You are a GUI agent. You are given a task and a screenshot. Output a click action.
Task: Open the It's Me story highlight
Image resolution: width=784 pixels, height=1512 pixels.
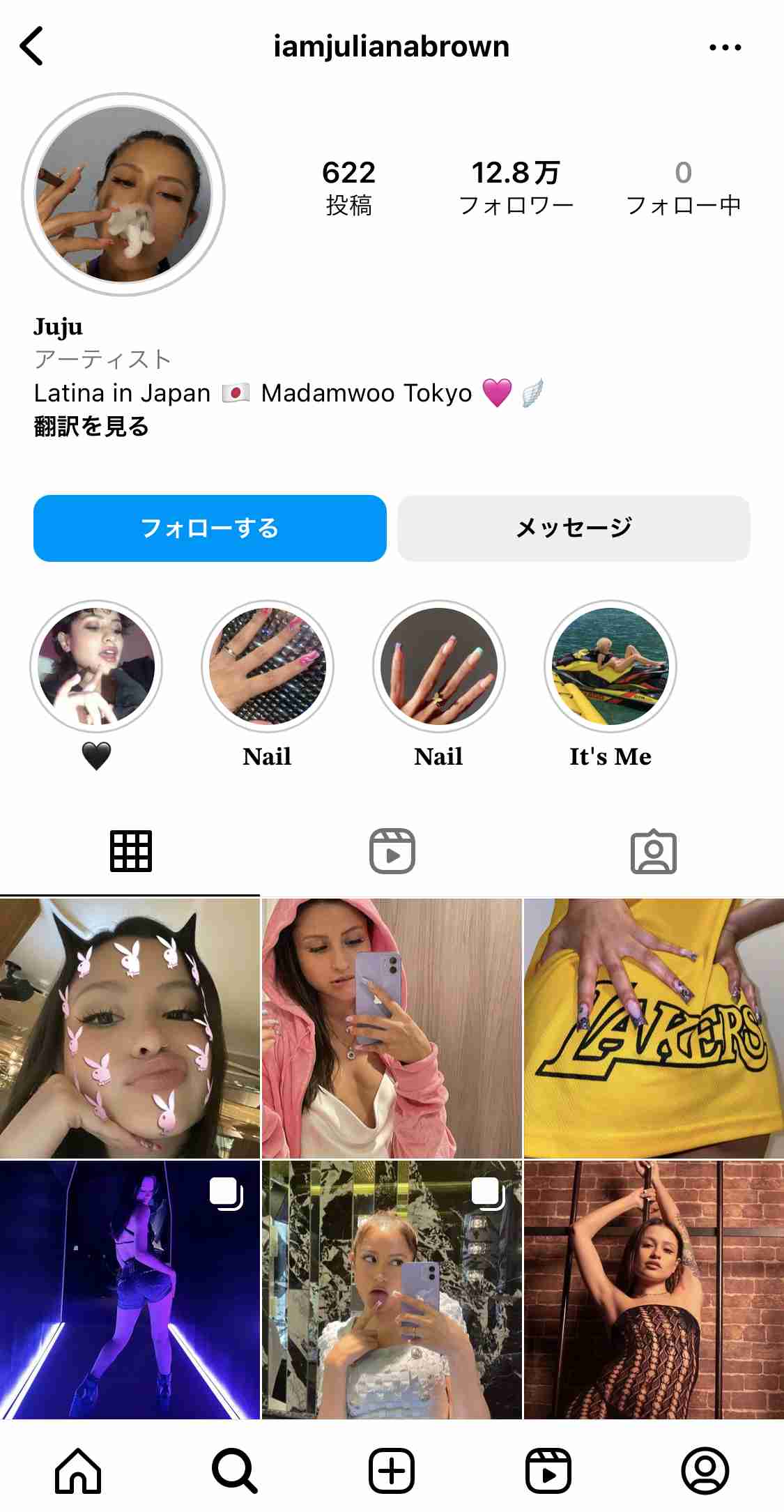pyautogui.click(x=610, y=666)
